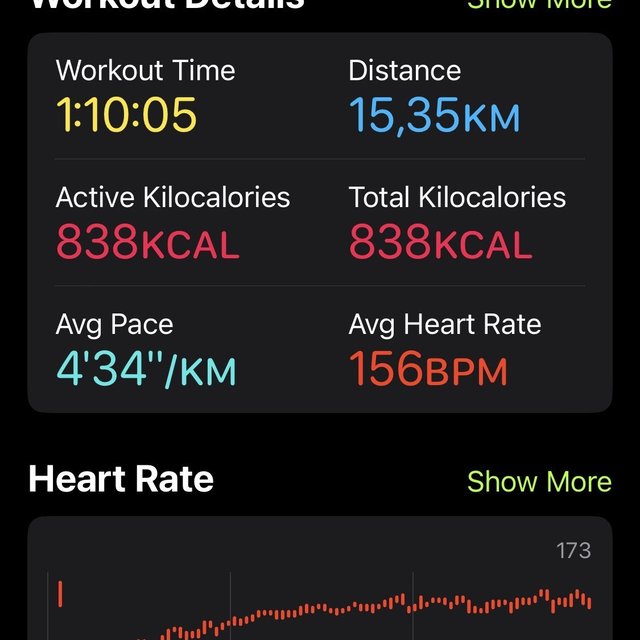Tap Show More beside Heart Rate
Screen dimensions: 640x640
click(539, 481)
